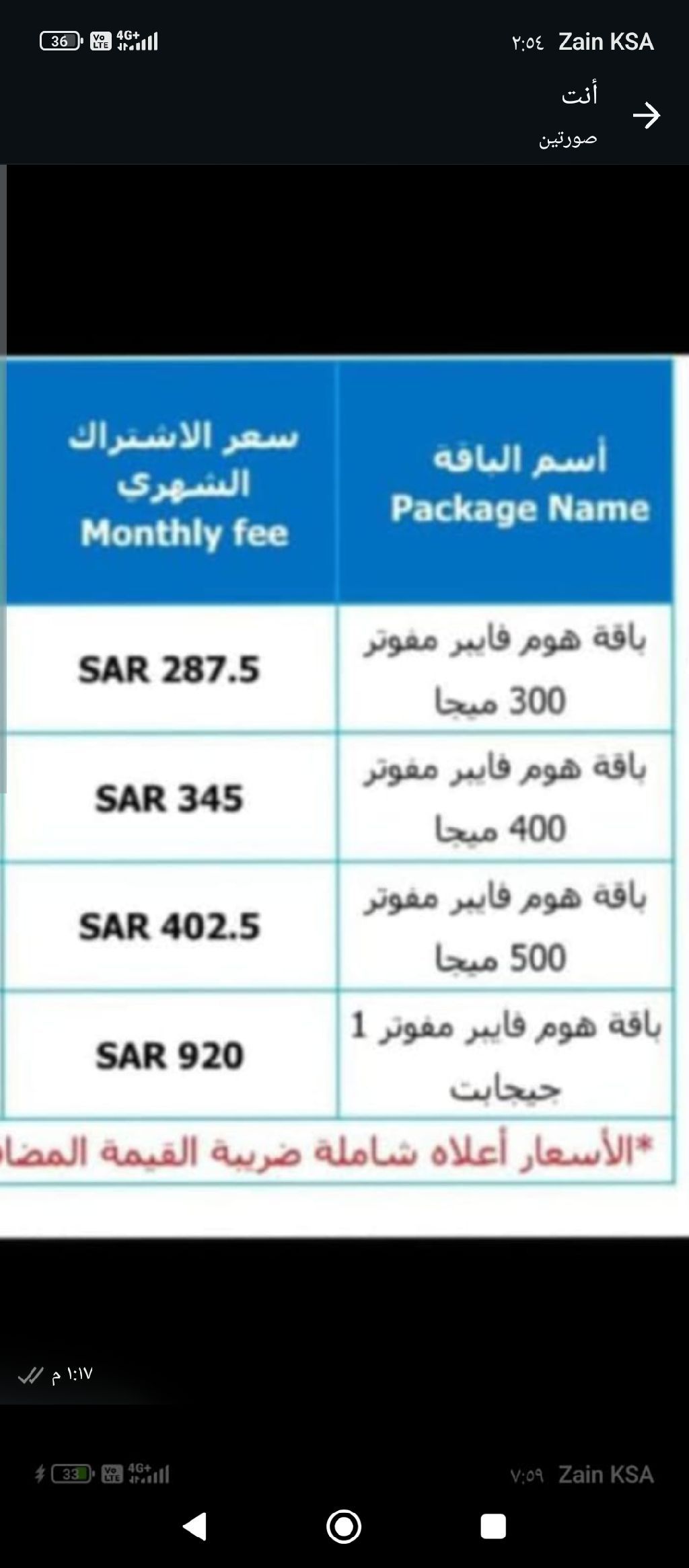The height and width of the screenshot is (1568, 689).
Task: Open the recent apps view
Action: [493, 1526]
